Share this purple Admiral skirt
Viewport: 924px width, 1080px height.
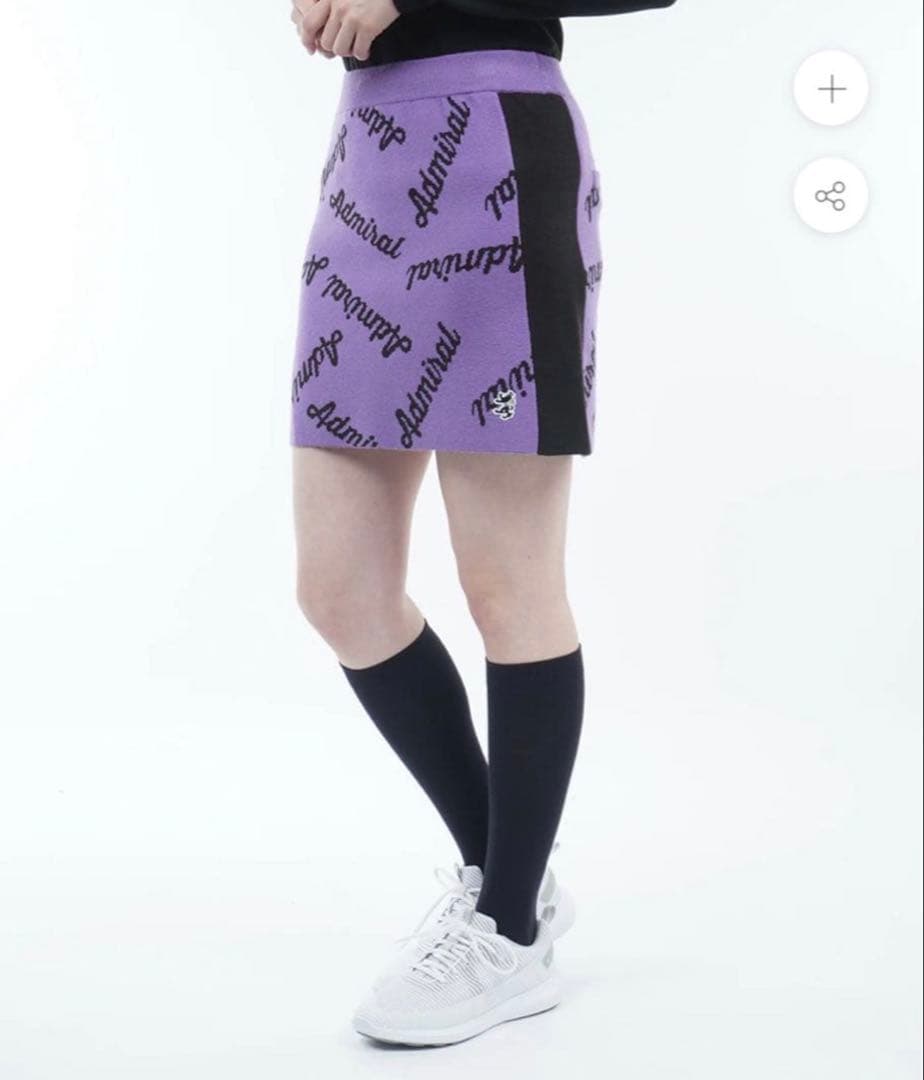[831, 195]
